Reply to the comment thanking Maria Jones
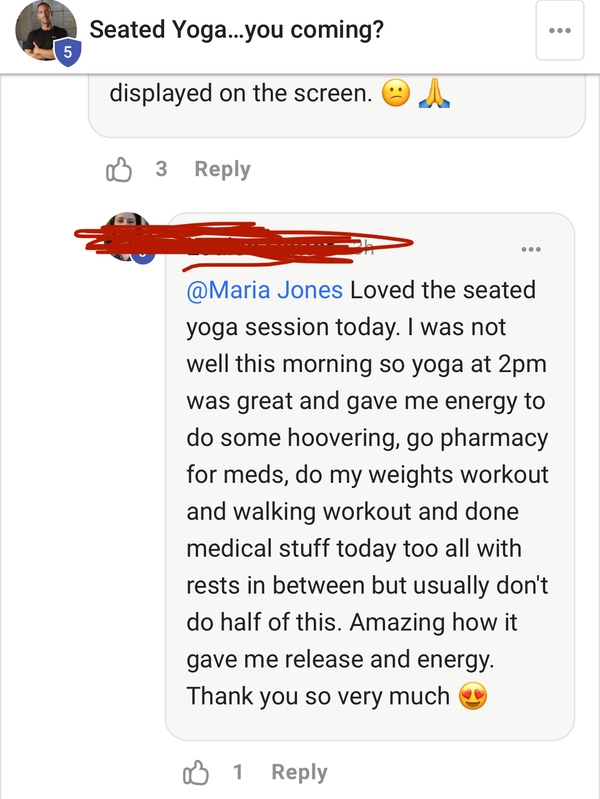 coord(299,773)
